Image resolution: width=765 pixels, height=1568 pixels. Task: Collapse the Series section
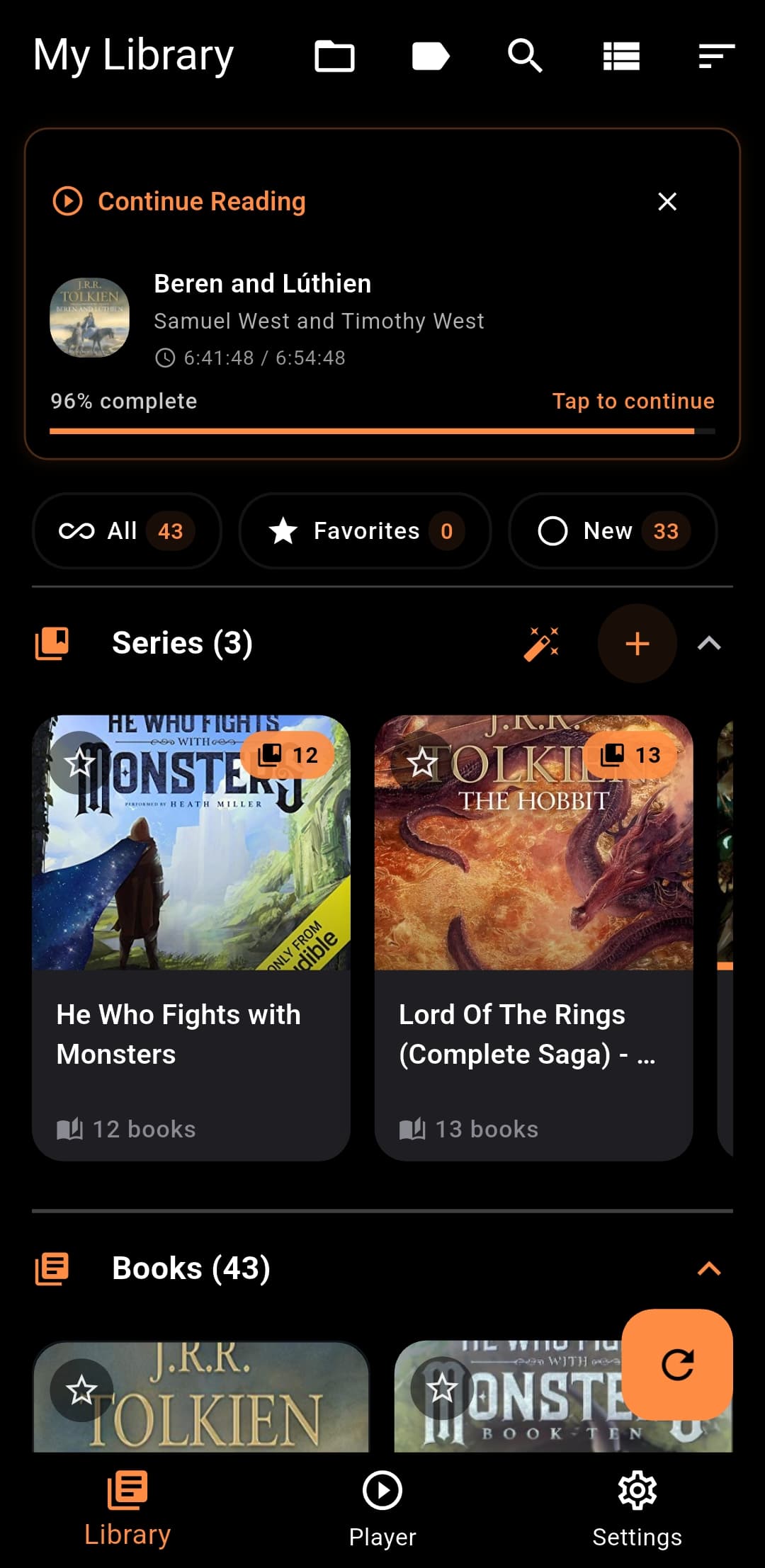click(710, 643)
